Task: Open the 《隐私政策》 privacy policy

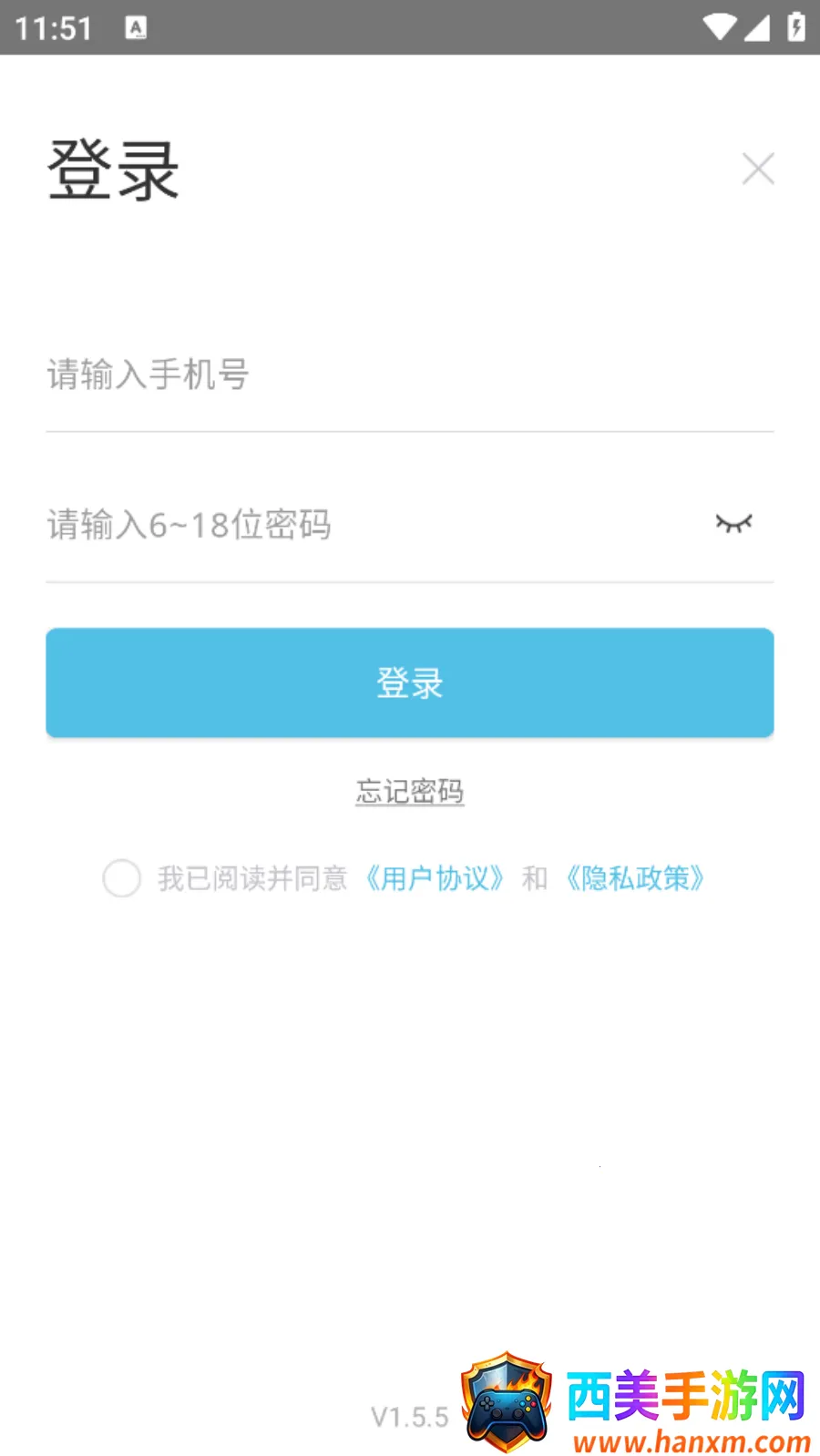Action: point(635,878)
